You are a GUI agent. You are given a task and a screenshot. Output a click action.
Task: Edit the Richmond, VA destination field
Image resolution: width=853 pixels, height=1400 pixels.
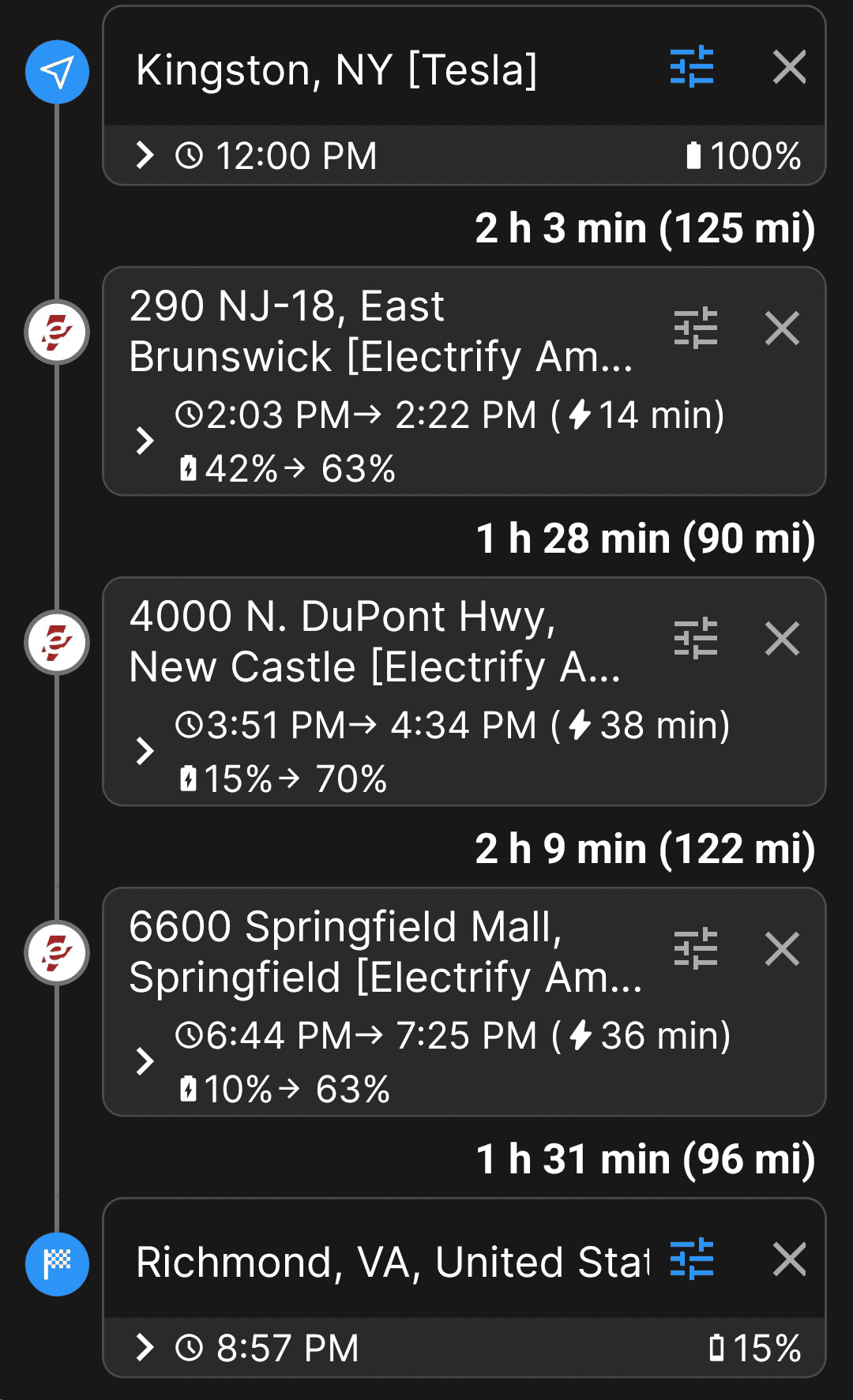[393, 1262]
